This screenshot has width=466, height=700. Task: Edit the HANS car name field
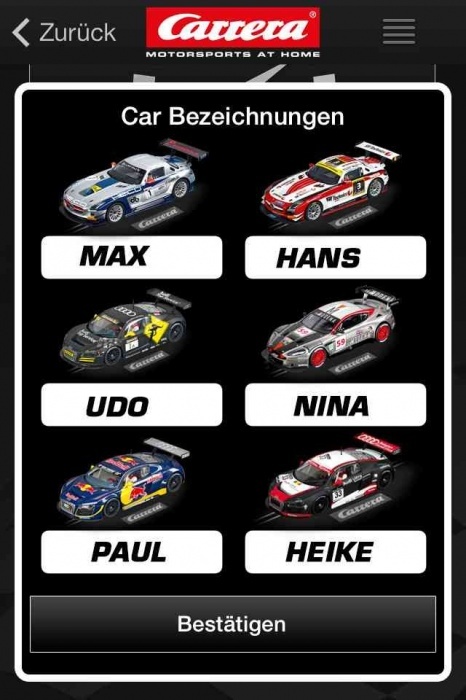(x=336, y=258)
